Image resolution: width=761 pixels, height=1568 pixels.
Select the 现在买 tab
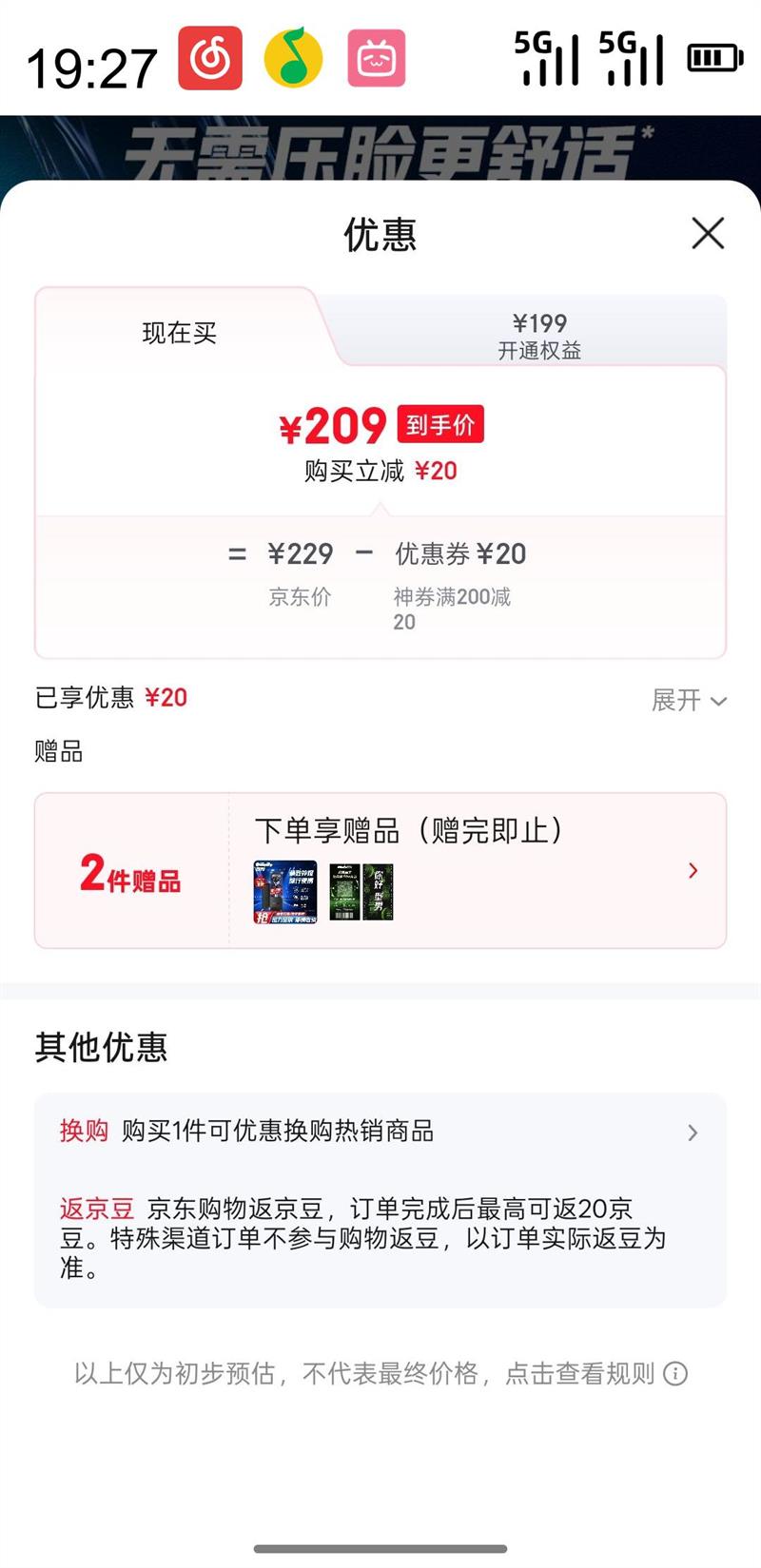click(179, 333)
